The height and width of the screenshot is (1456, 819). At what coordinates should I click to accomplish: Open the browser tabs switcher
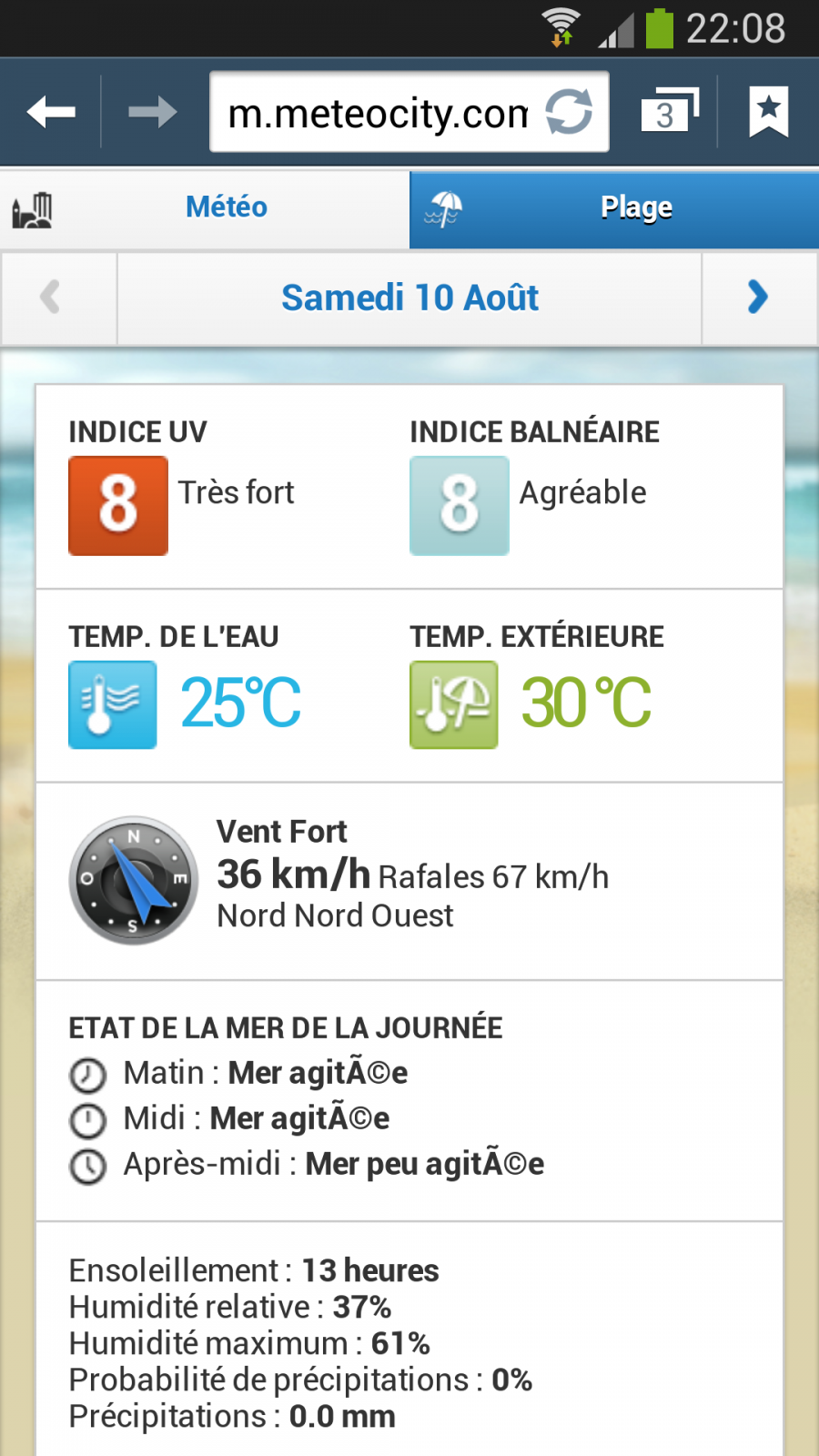[x=670, y=111]
